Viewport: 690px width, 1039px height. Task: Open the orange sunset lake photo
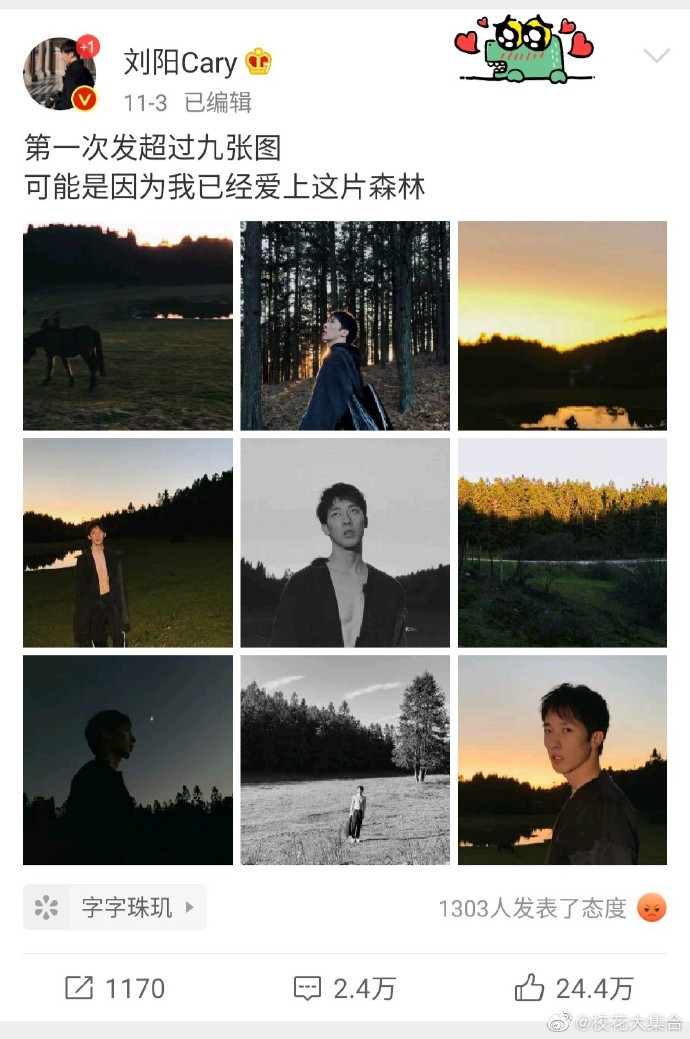coord(562,326)
